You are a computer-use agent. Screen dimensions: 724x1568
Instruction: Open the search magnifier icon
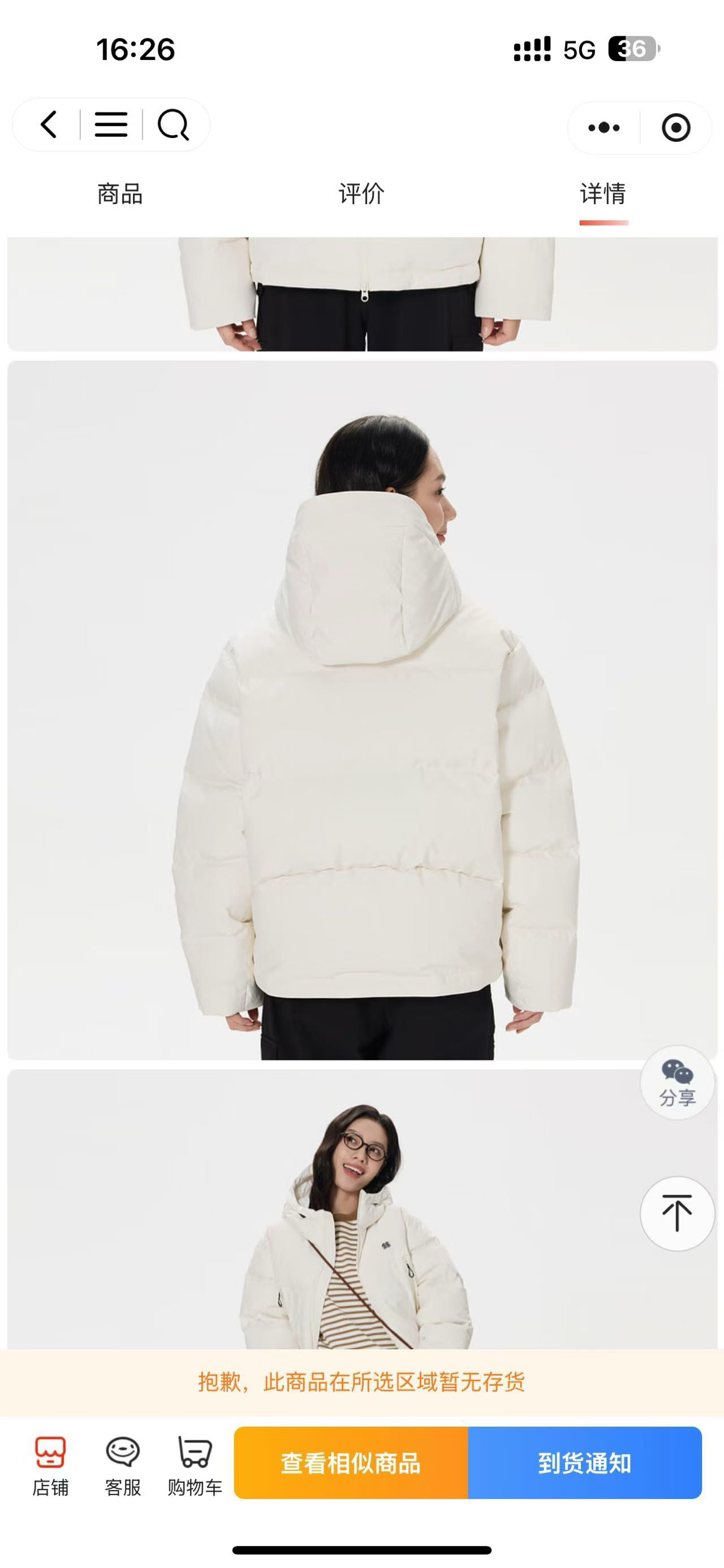174,125
